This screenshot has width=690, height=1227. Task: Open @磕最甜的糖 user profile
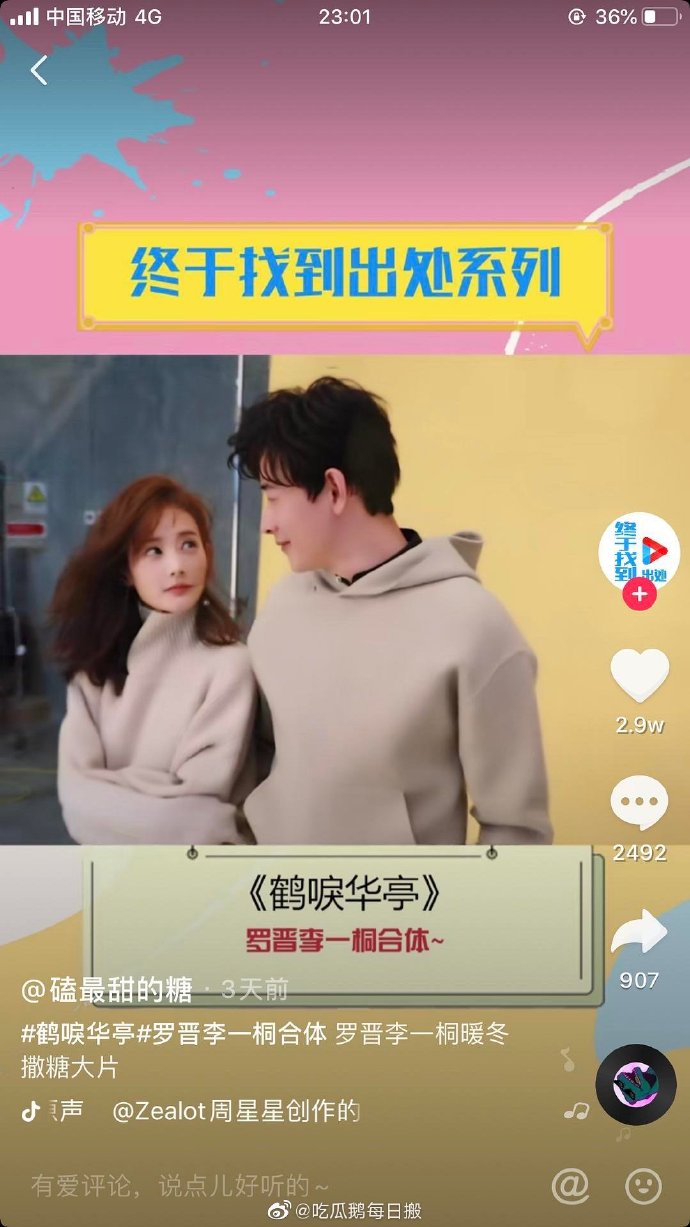coord(107,990)
